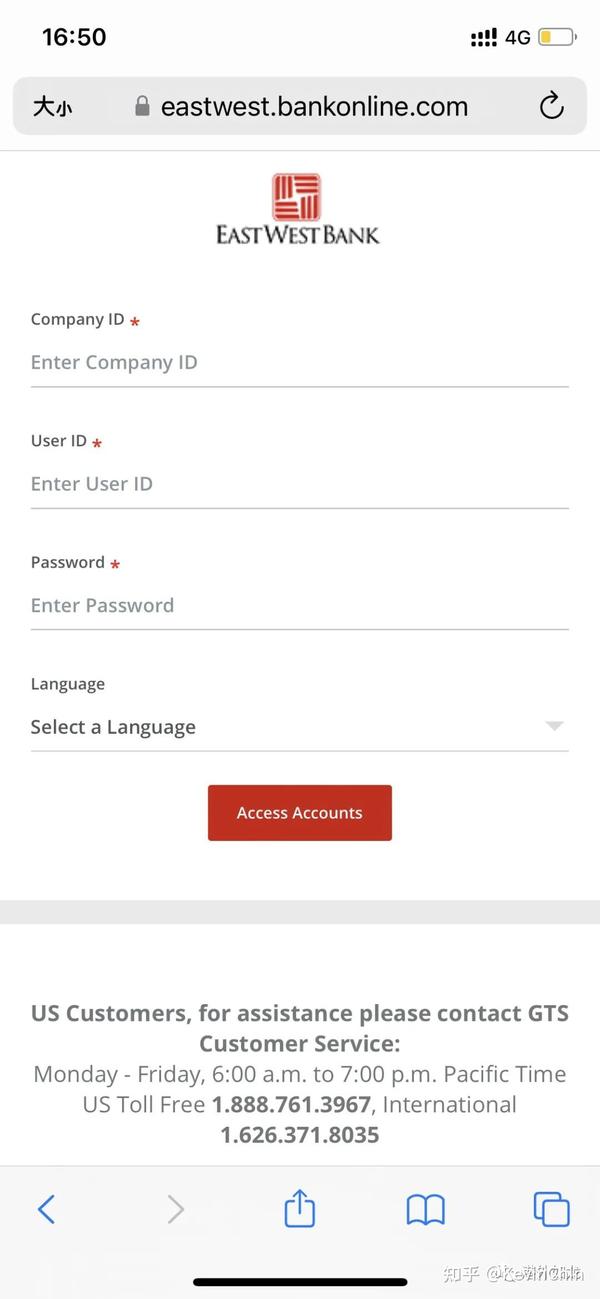The width and height of the screenshot is (600, 1299).
Task: Call the US toll free number 1.888.761.3967
Action: [291, 1105]
